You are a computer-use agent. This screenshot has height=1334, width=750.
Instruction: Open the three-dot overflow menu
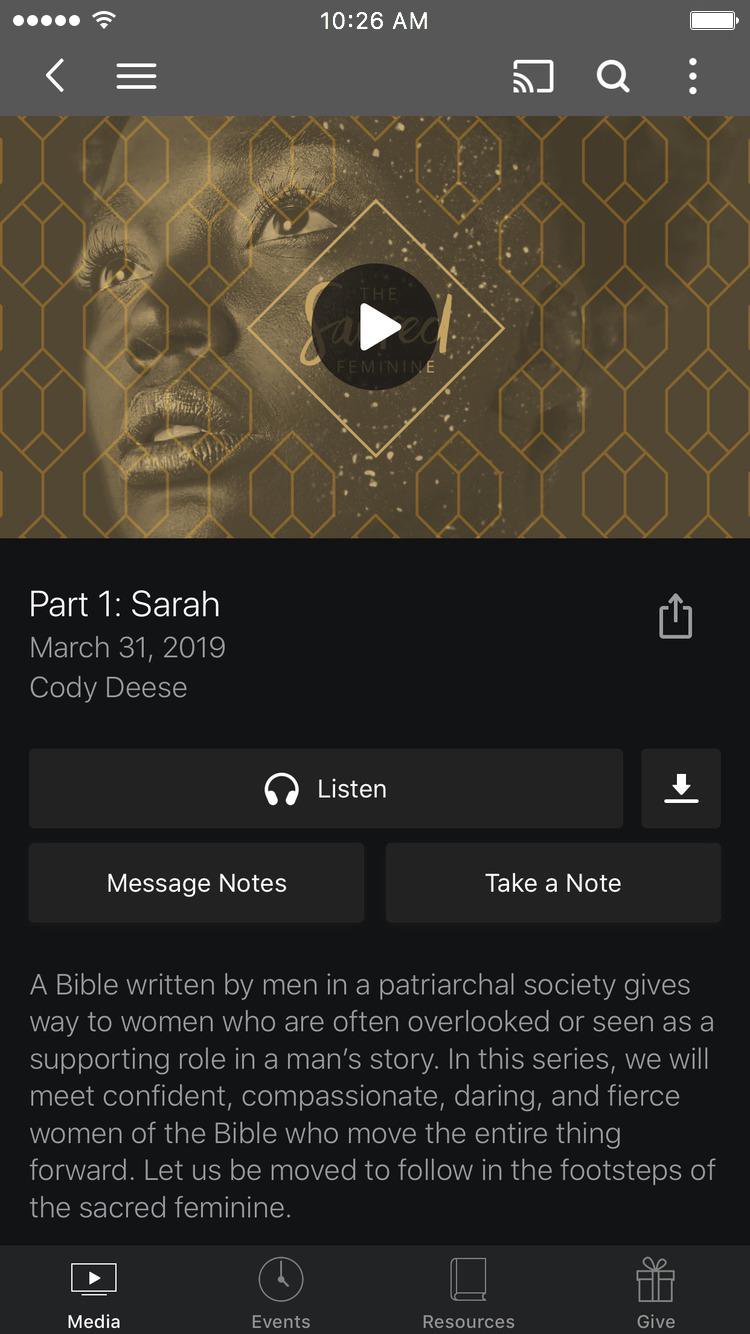point(692,76)
